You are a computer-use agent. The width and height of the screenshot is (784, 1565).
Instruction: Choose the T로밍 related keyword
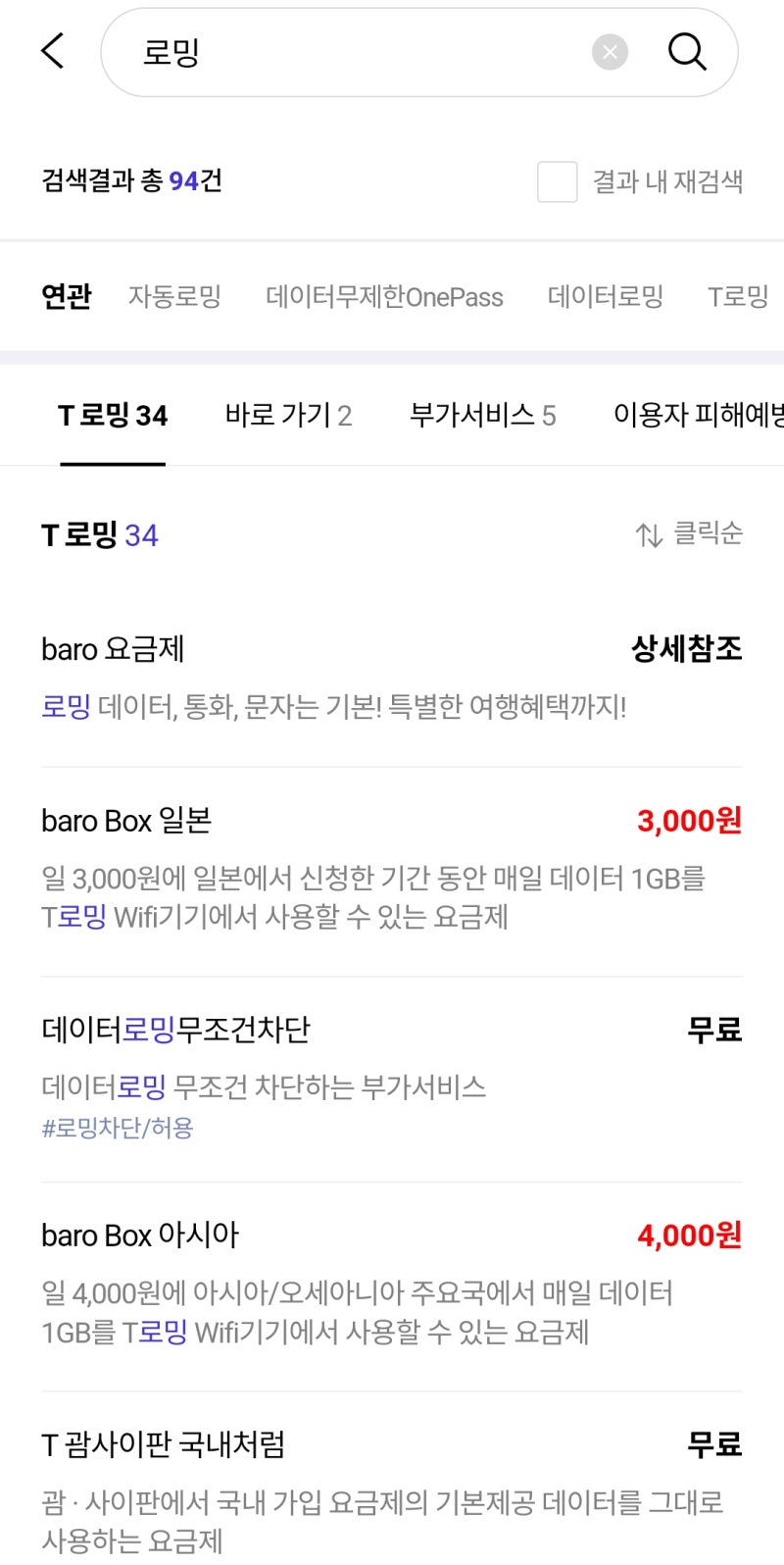[x=739, y=296]
